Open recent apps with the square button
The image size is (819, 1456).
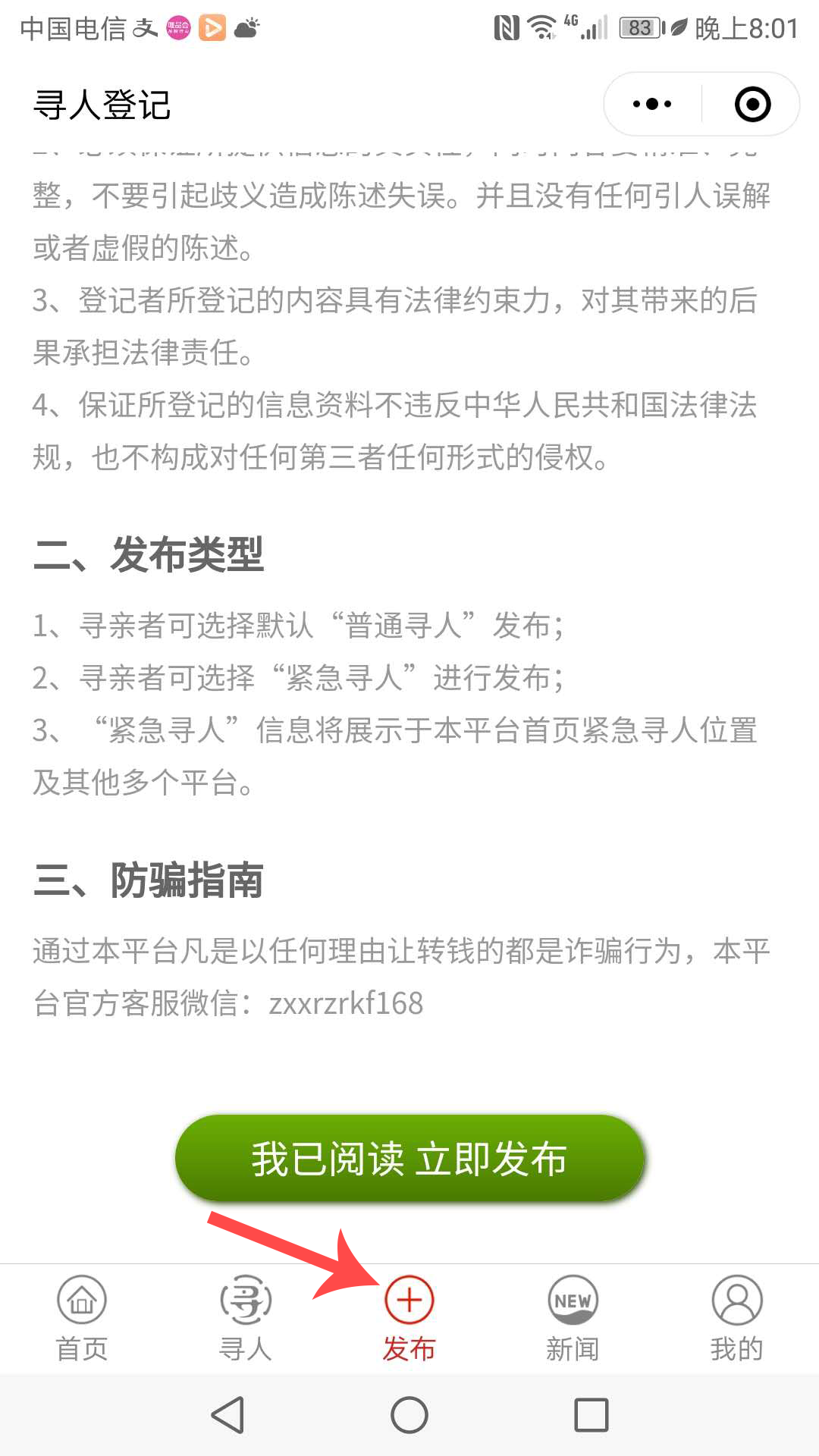pyautogui.click(x=591, y=1414)
